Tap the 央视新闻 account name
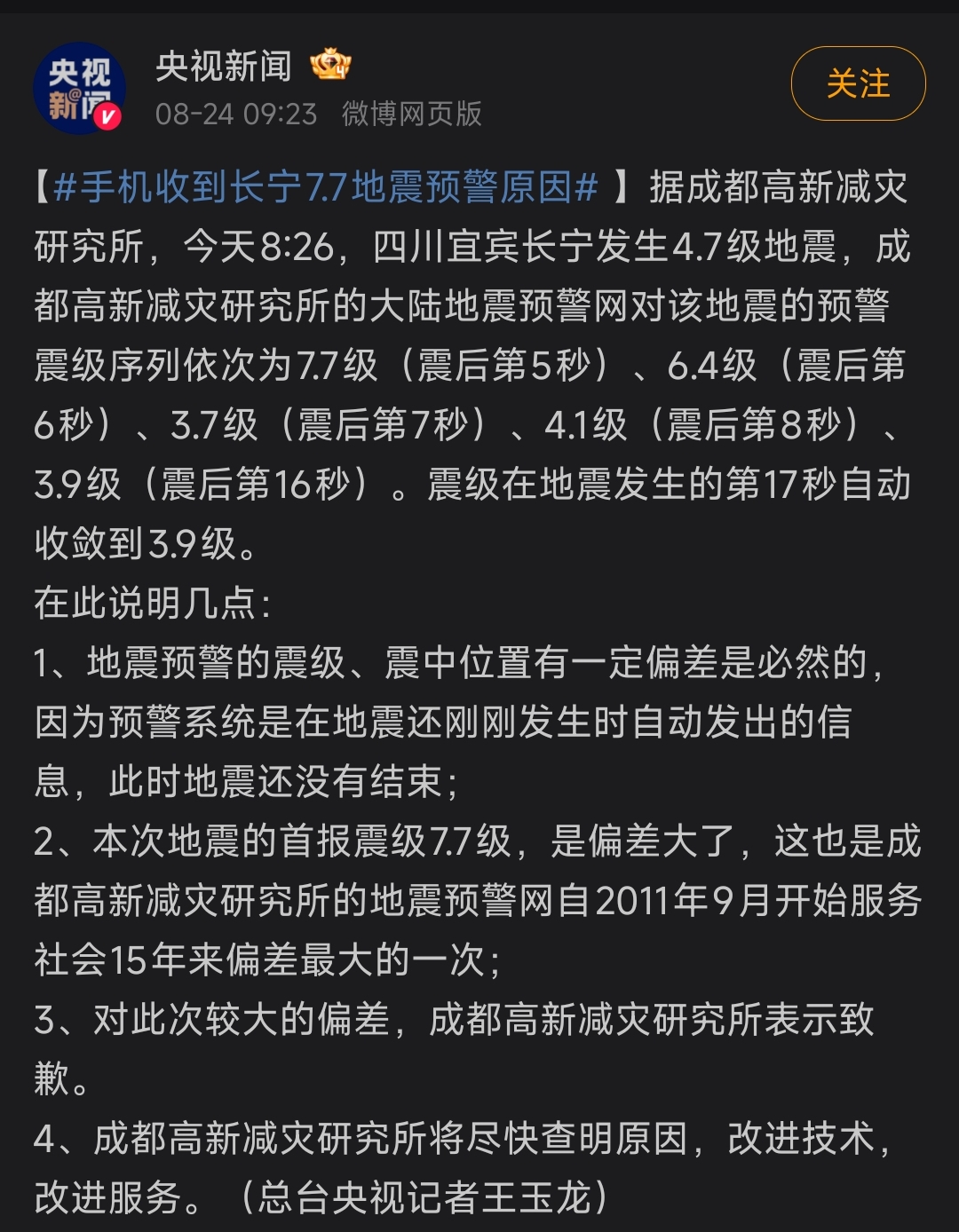Image resolution: width=959 pixels, height=1232 pixels. [224, 66]
